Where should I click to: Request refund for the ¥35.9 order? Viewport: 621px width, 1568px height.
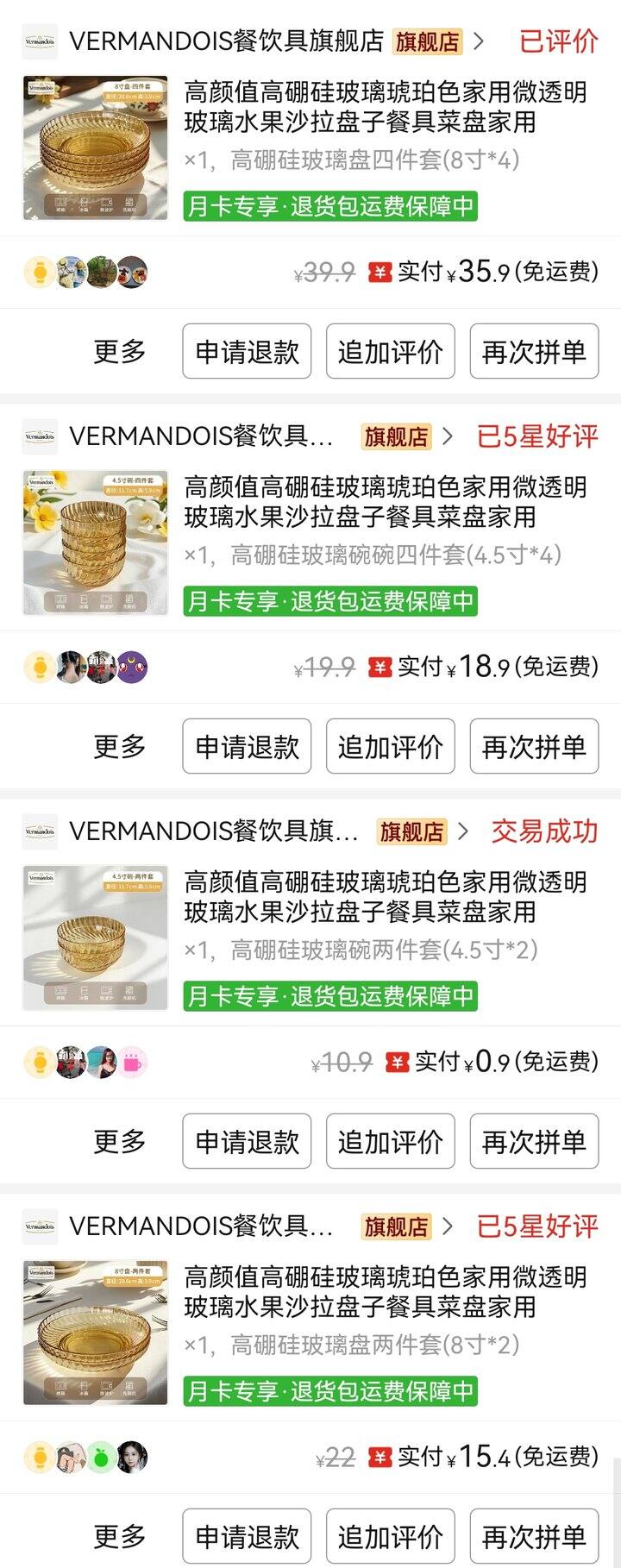[x=247, y=352]
